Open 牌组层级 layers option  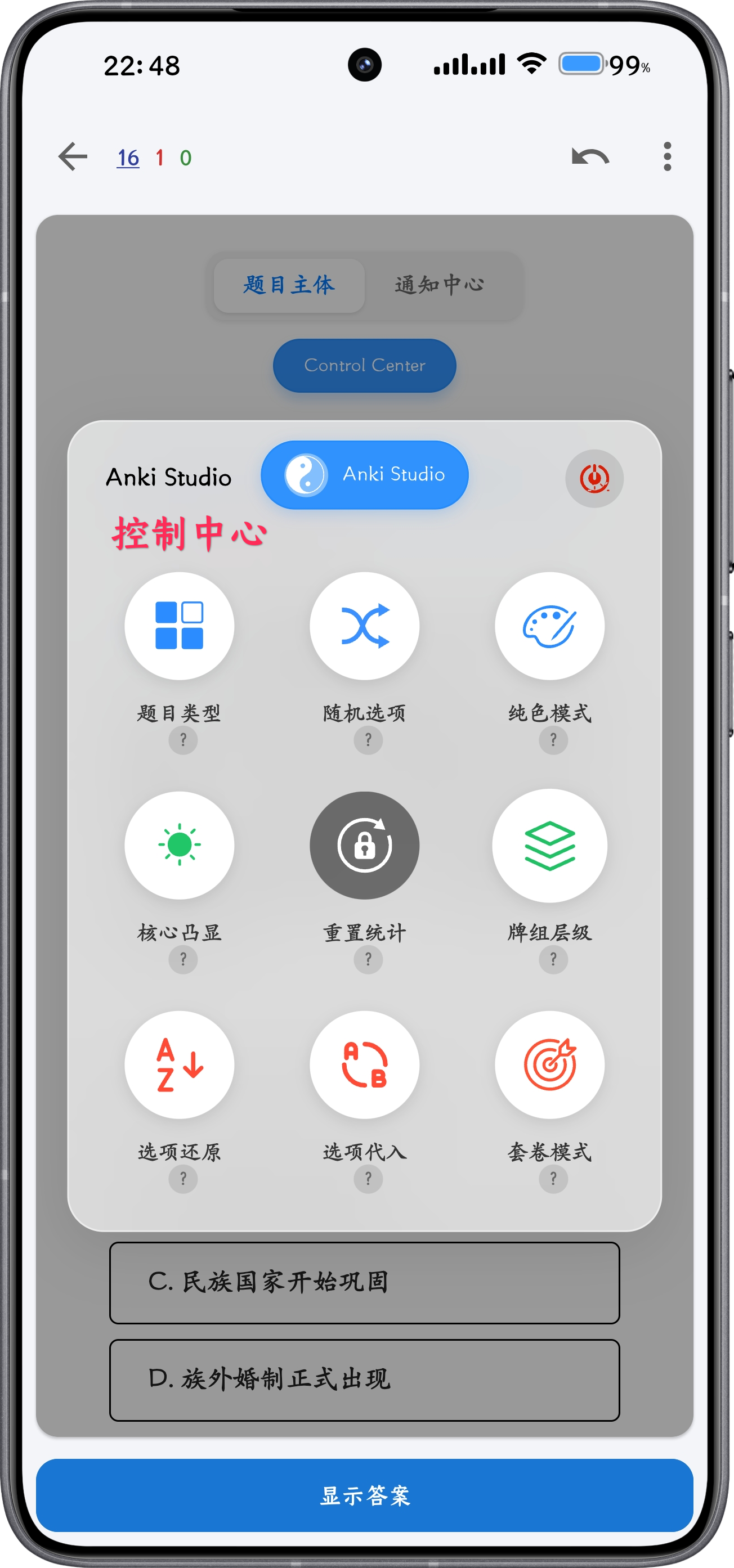click(x=549, y=845)
